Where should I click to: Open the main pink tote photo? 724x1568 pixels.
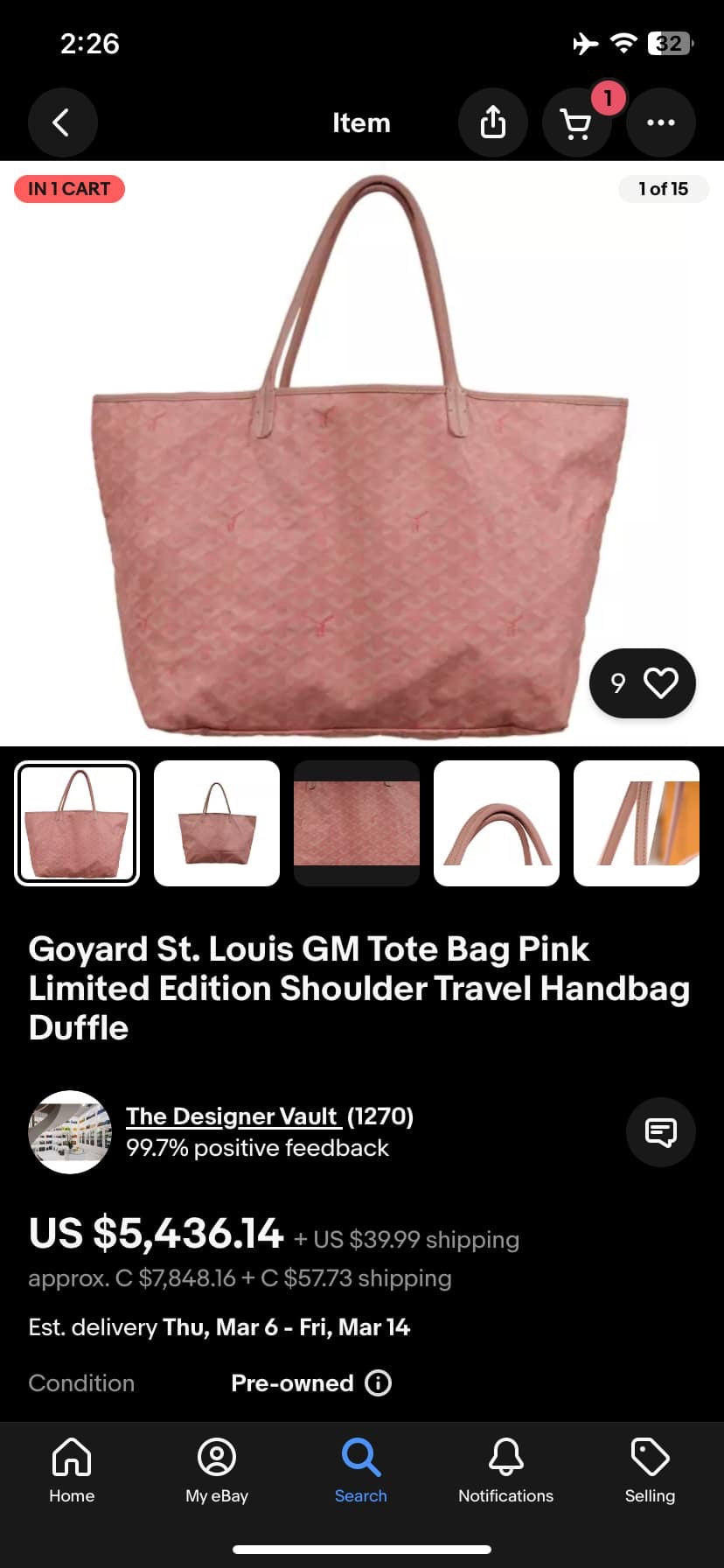click(x=360, y=455)
